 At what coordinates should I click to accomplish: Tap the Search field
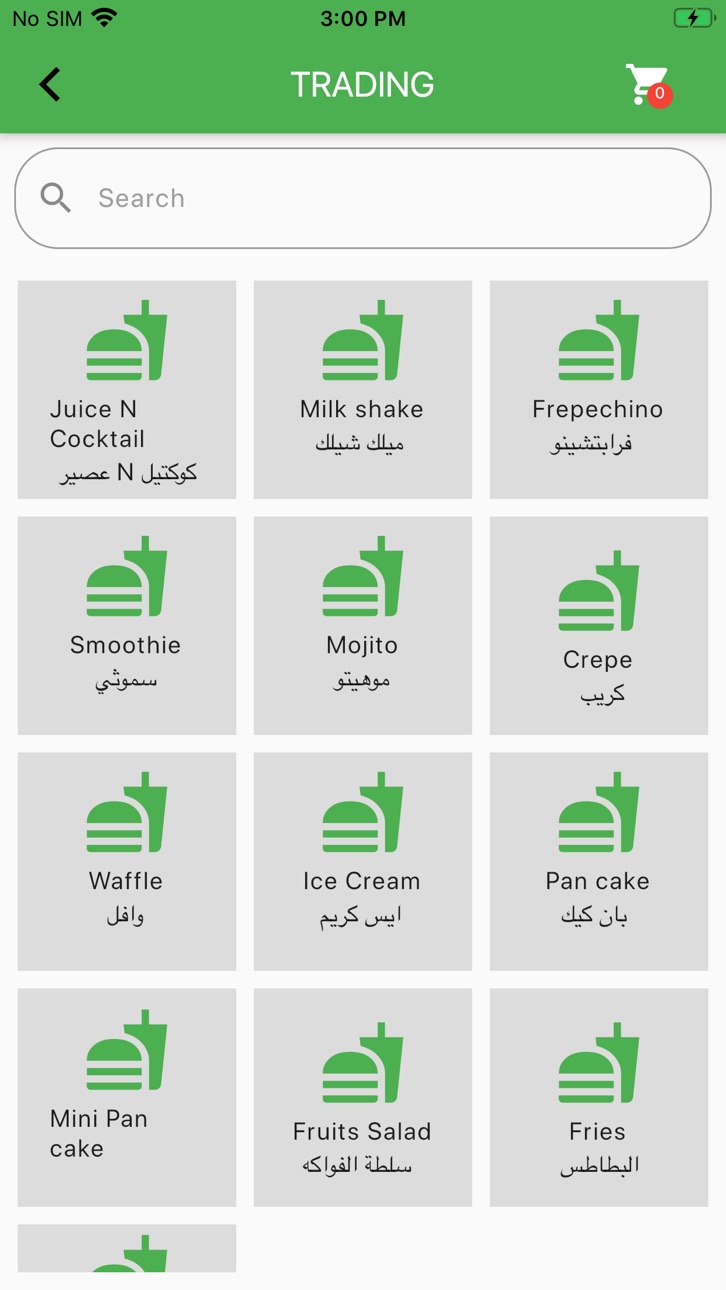[363, 198]
